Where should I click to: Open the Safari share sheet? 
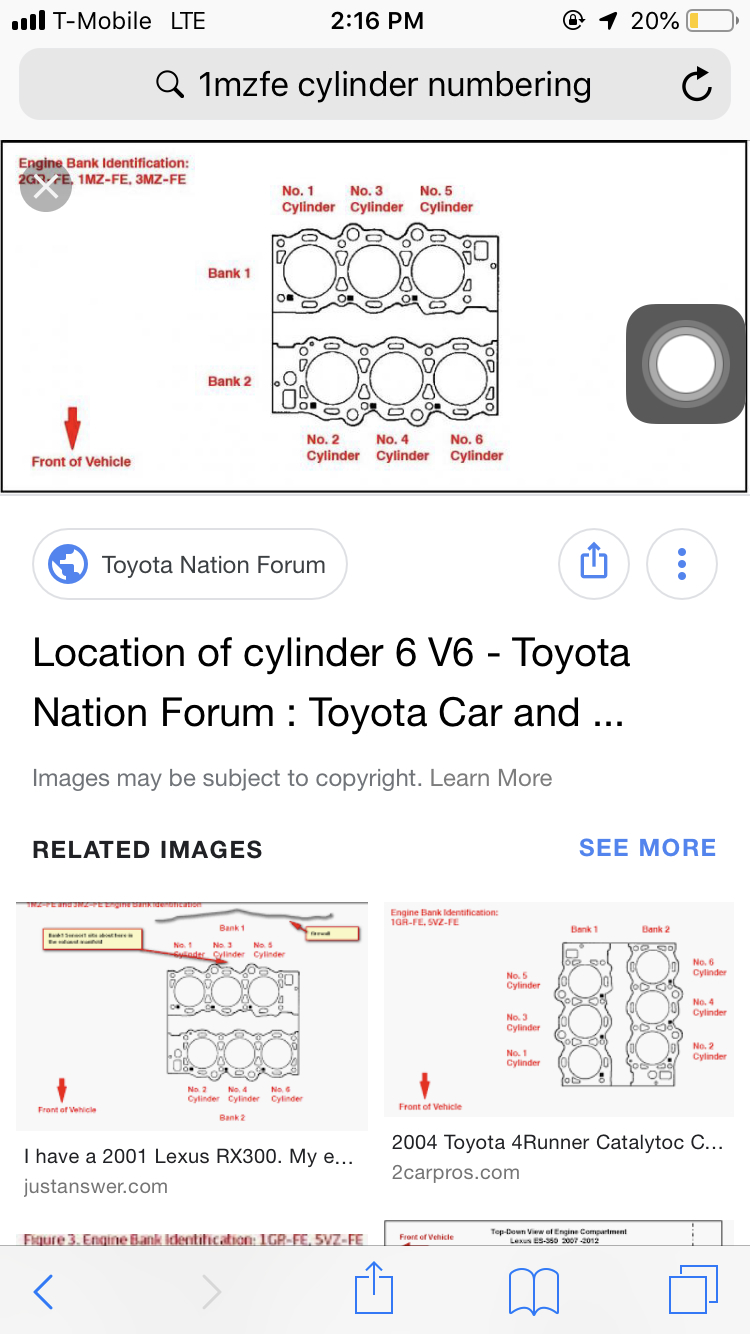pyautogui.click(x=374, y=1290)
